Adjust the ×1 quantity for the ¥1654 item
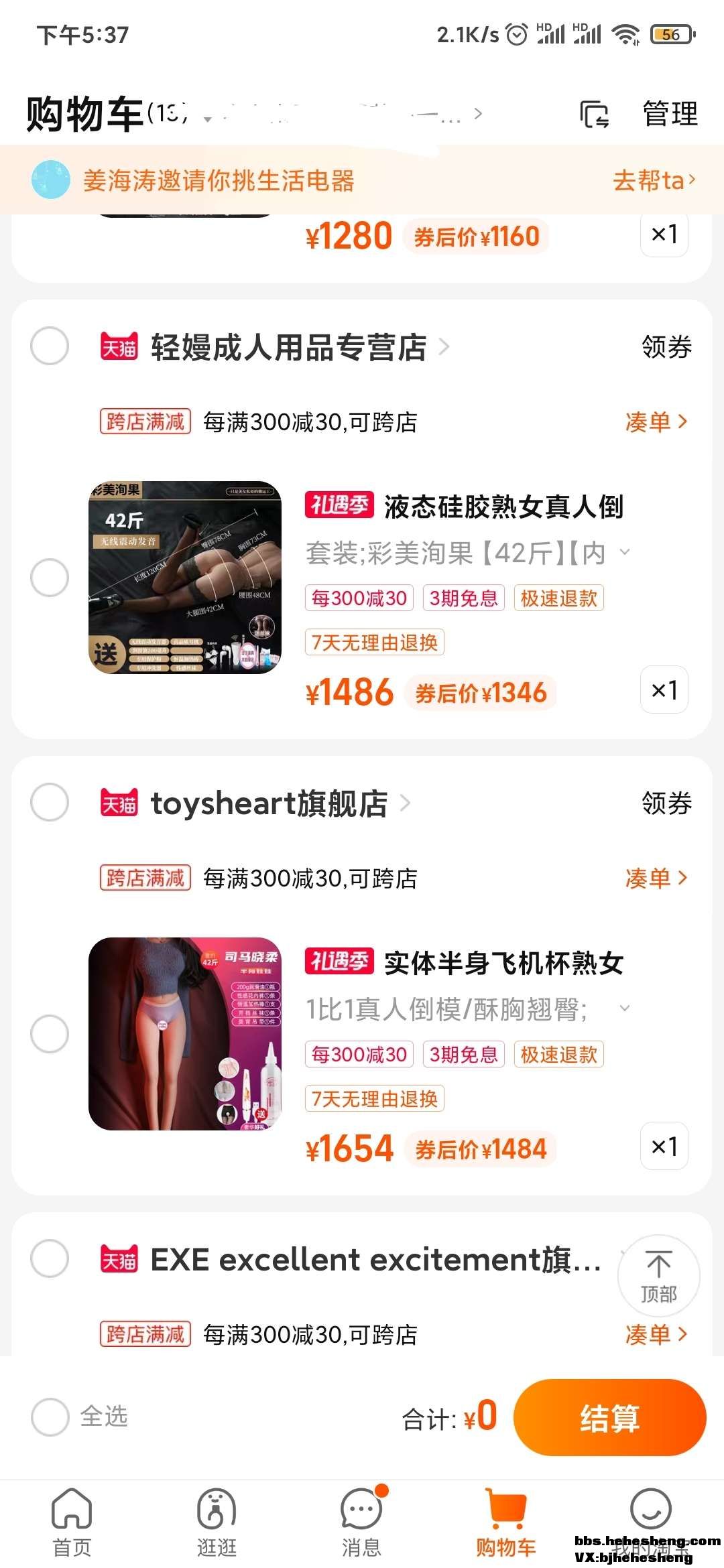724x1568 pixels. [x=664, y=1146]
